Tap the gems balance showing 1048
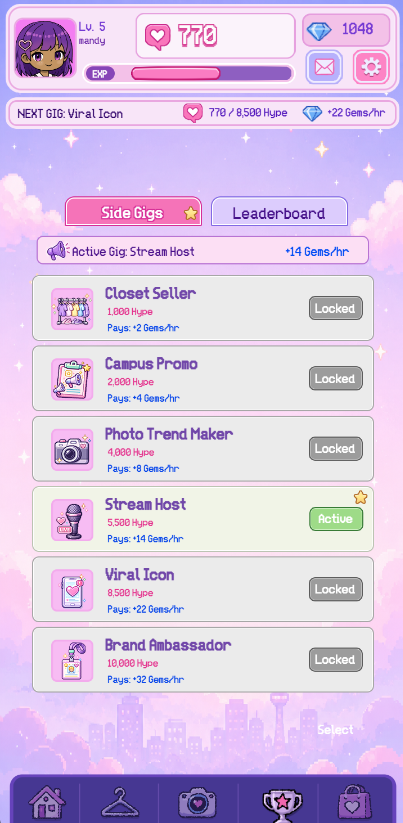The height and width of the screenshot is (823, 403). 346,30
